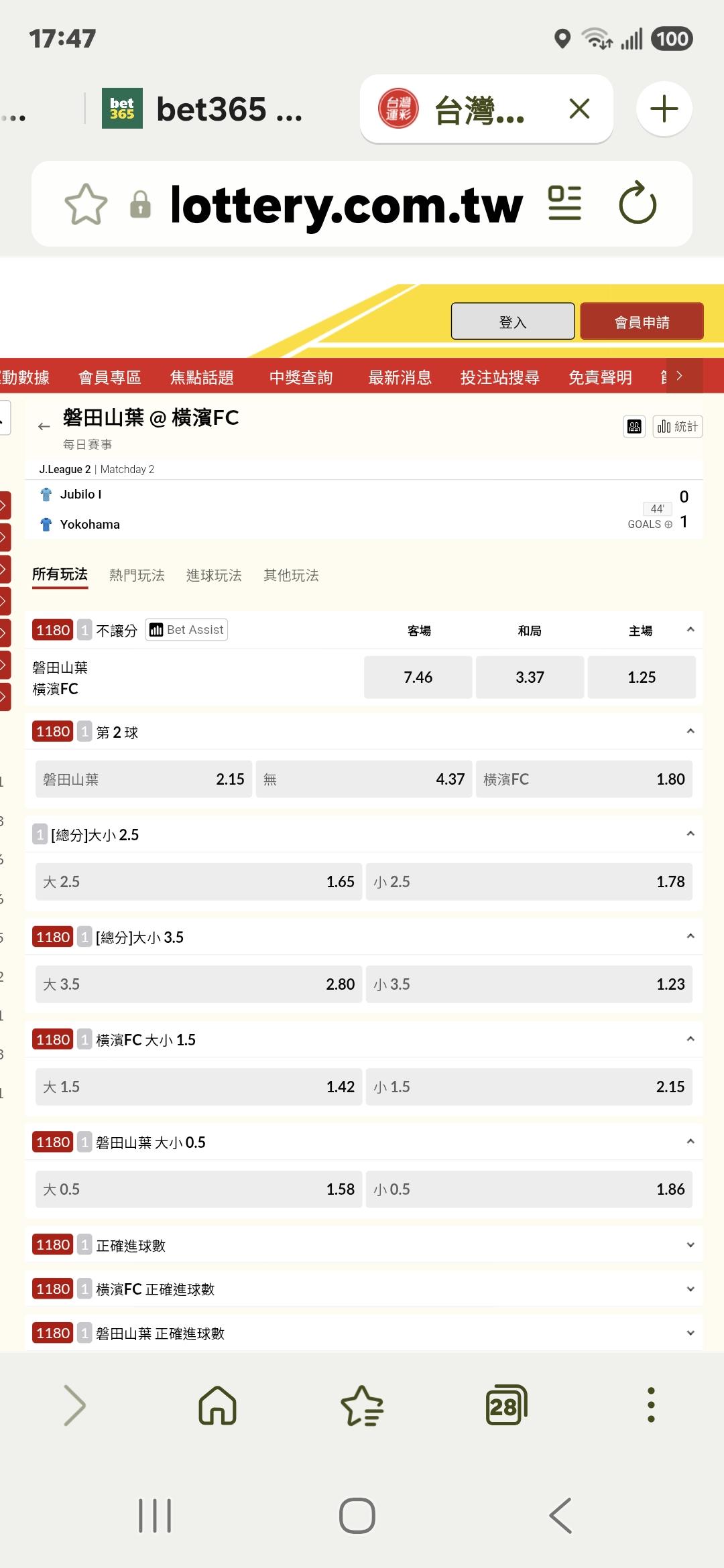The image size is (724, 1568).
Task: Open 會員申請 member registration
Action: 642,322
